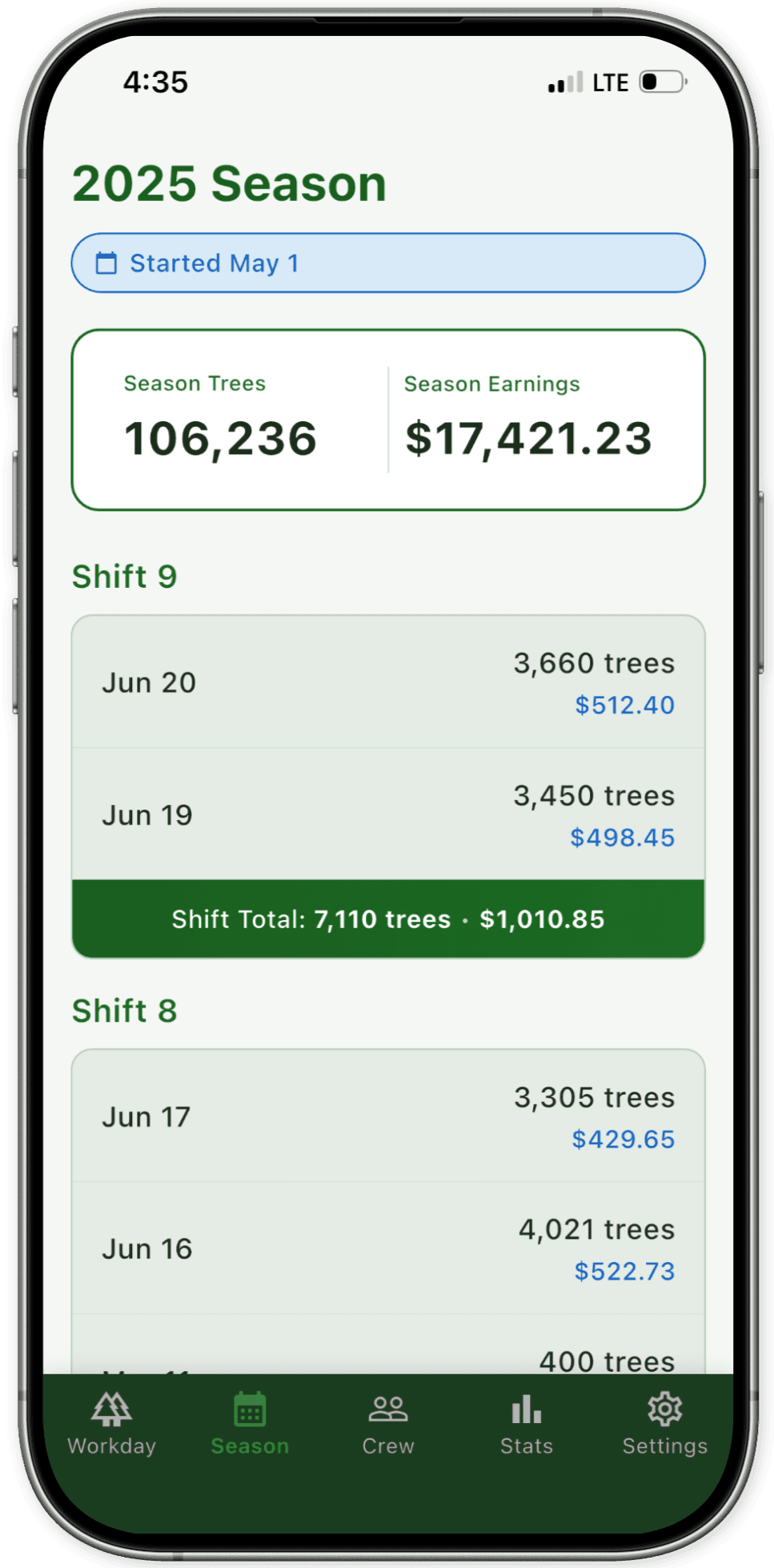This screenshot has height=1568, width=774.
Task: Tap the Crew people icon
Action: (x=387, y=1409)
